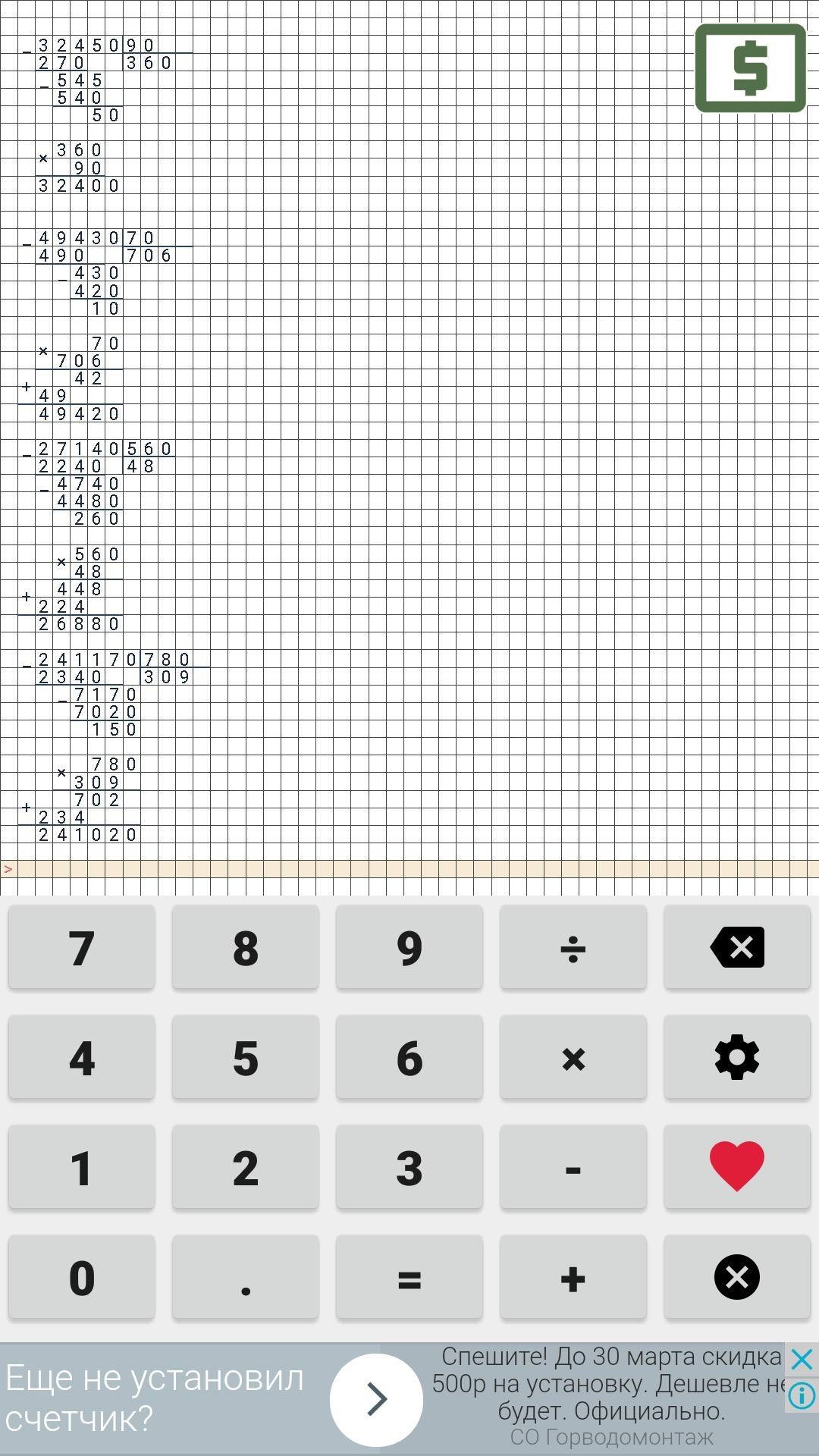Tap the 9 key
Viewport: 819px width, 1456px height.
click(409, 947)
